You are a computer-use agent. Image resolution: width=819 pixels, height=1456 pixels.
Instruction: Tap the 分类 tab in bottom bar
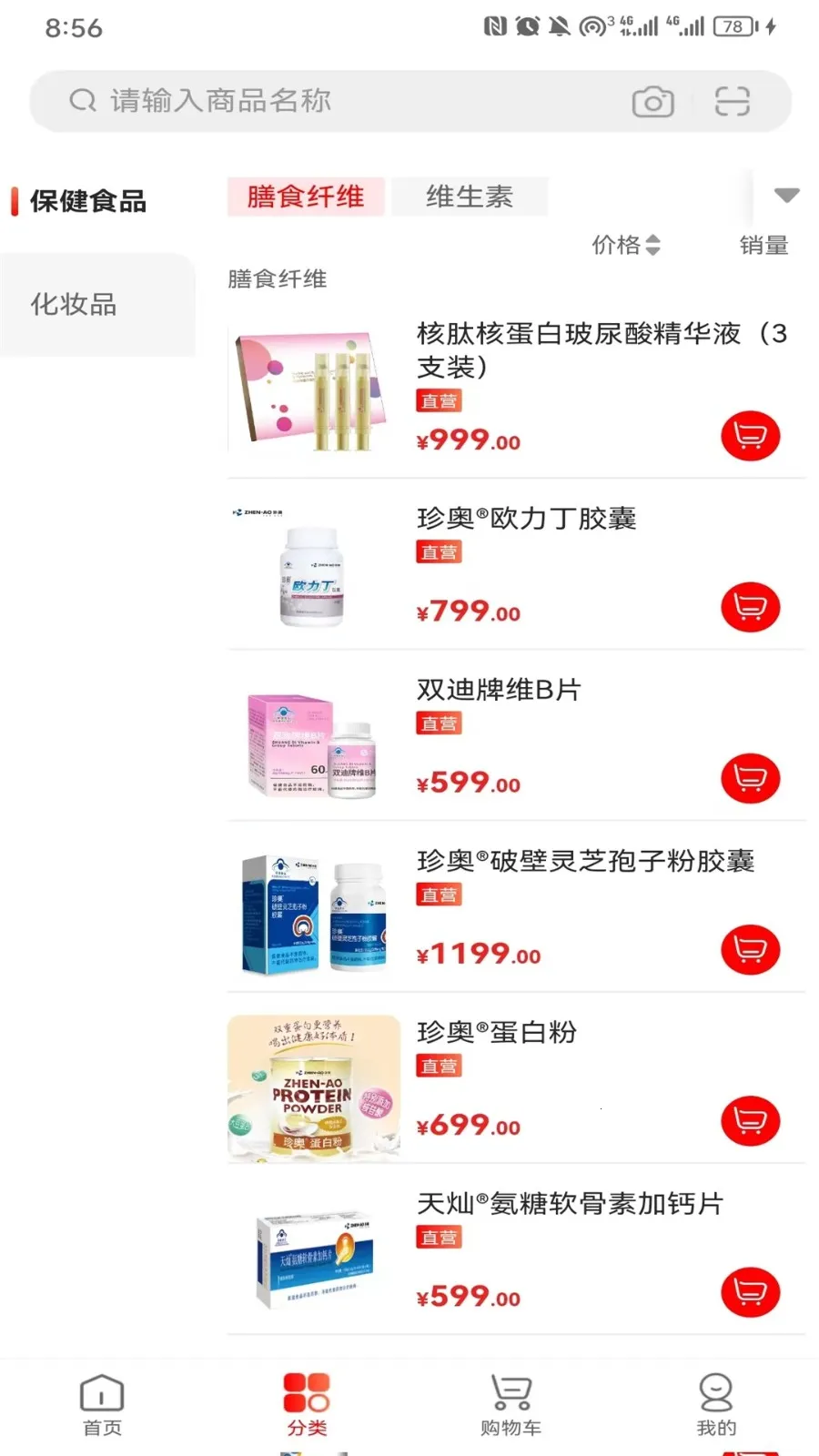(x=307, y=1404)
